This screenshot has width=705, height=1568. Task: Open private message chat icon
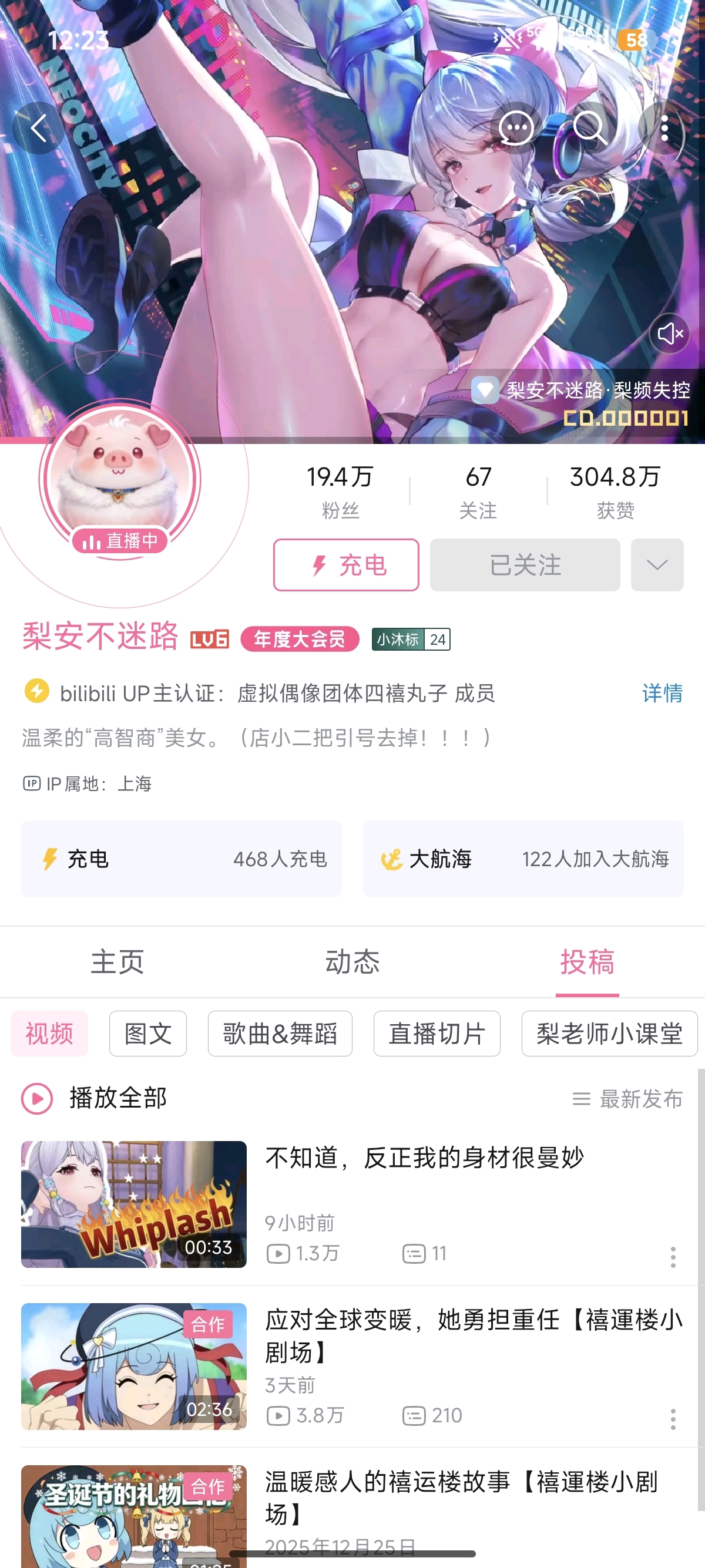click(x=516, y=129)
